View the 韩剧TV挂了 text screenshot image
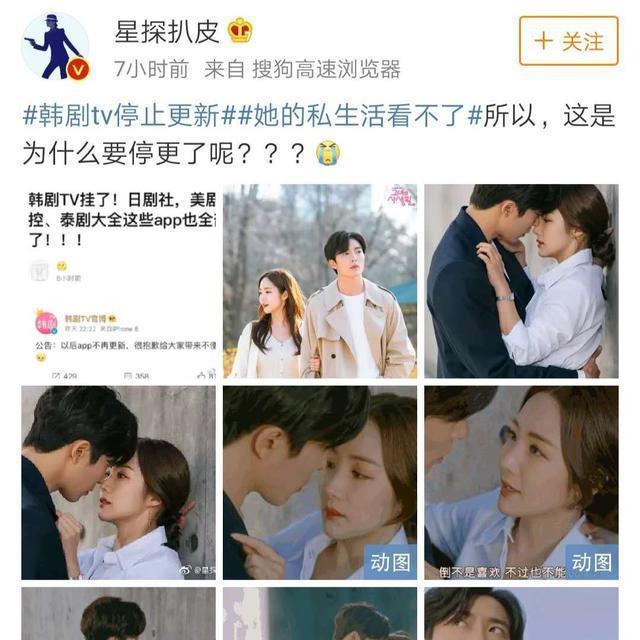 tap(118, 281)
